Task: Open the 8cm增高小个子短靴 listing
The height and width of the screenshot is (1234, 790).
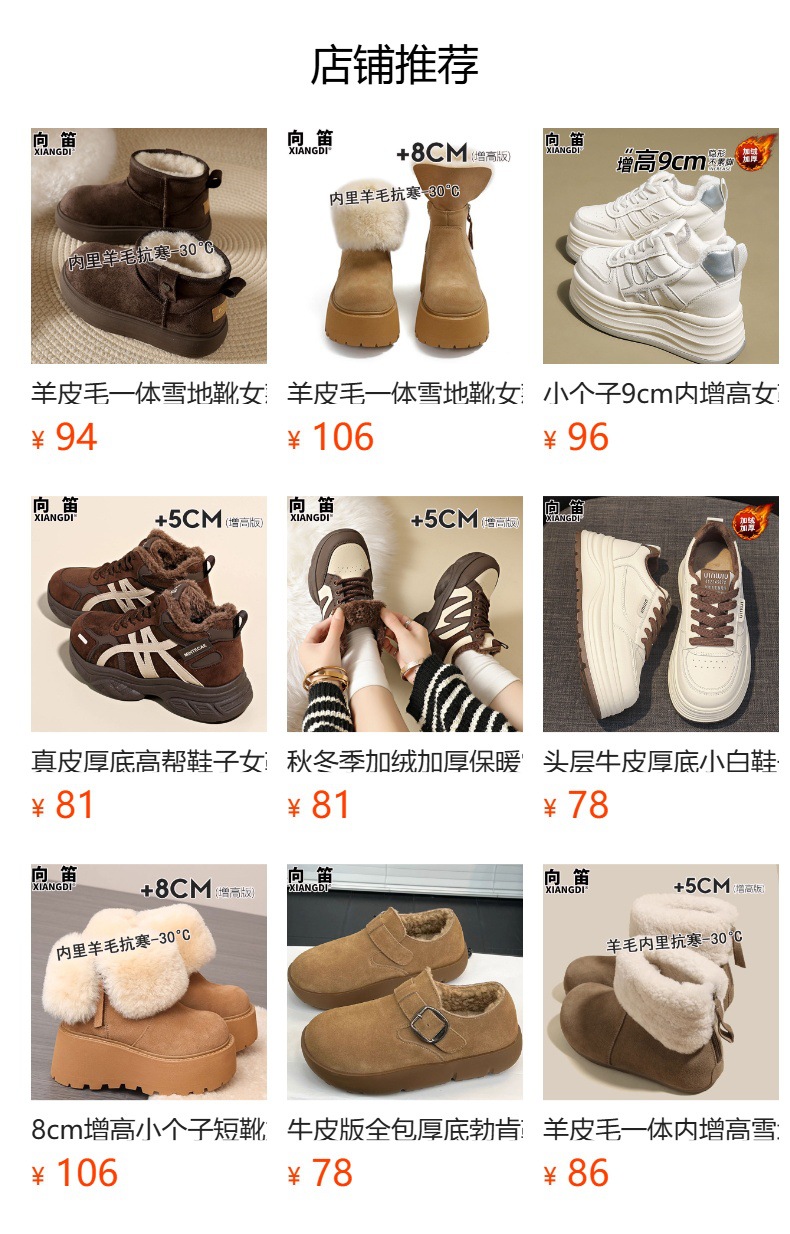Action: 148,982
